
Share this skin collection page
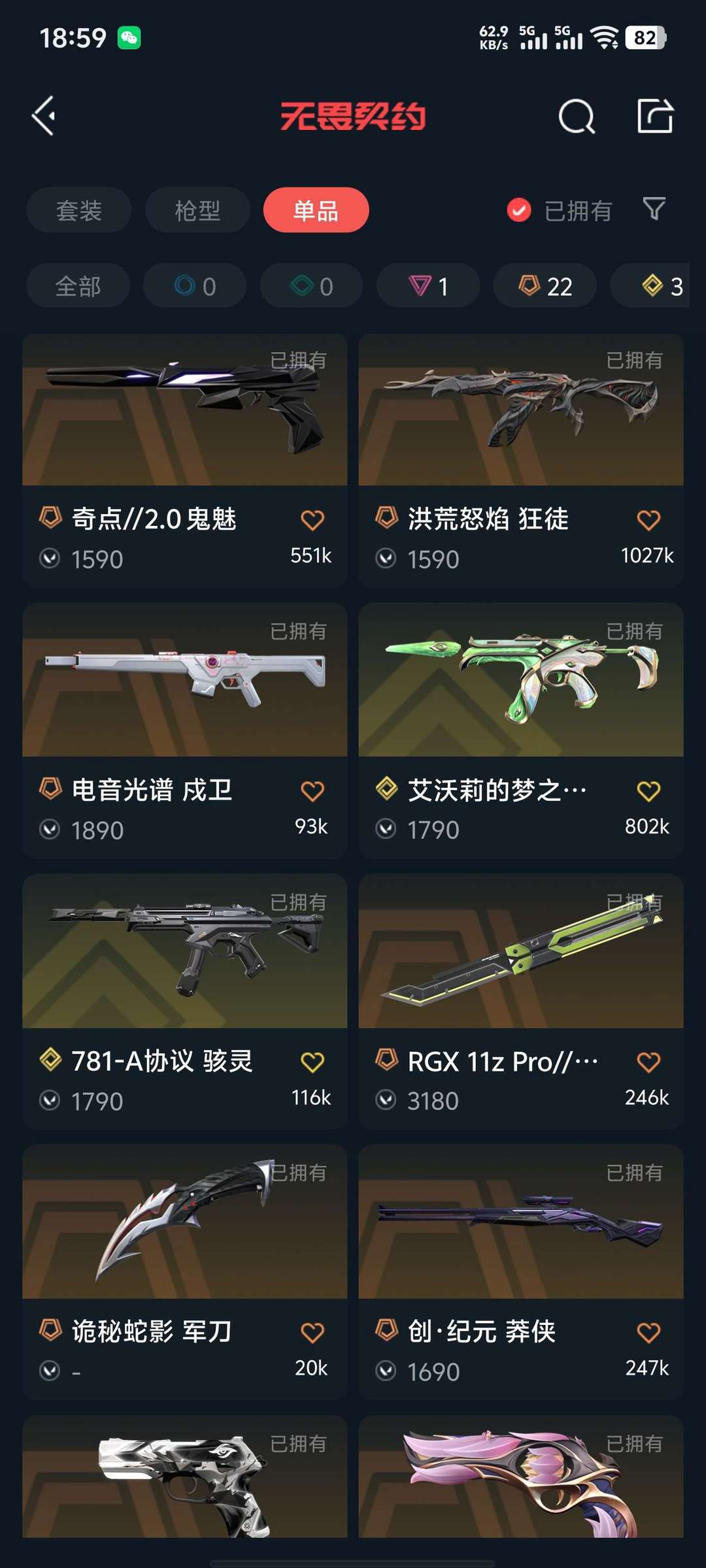[x=655, y=116]
